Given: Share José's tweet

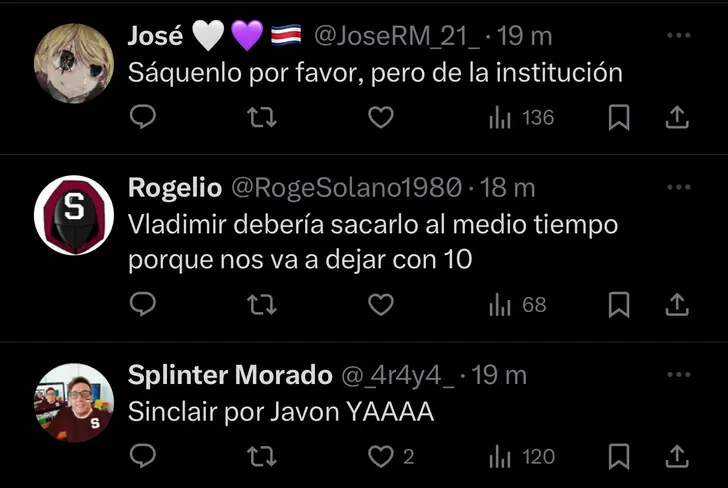Looking at the screenshot, I should coord(677,118).
